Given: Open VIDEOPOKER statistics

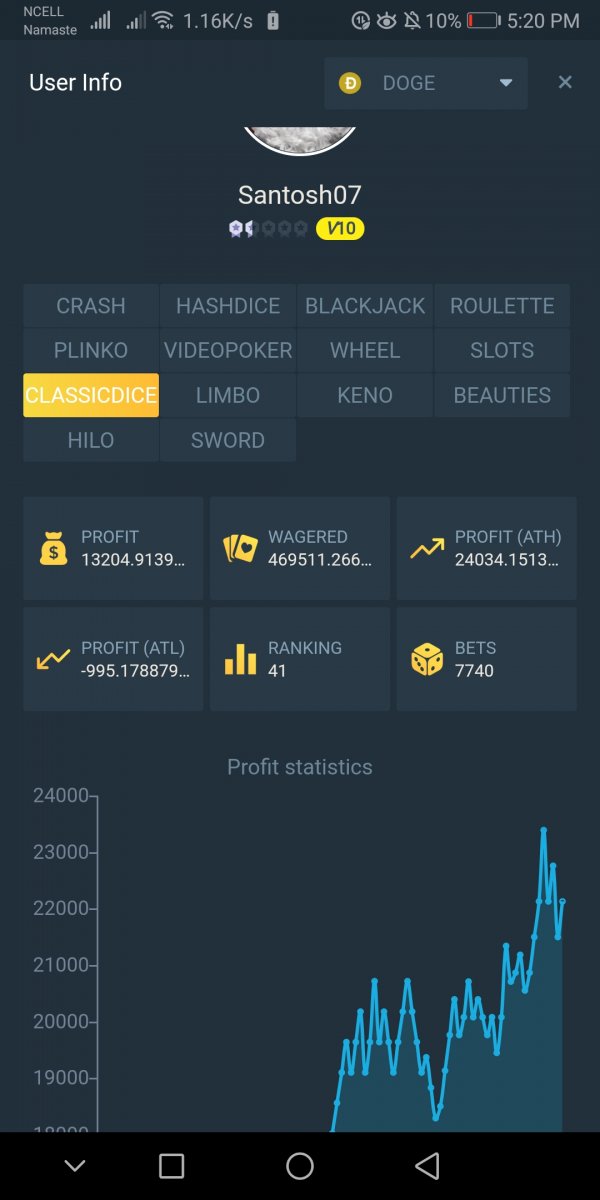Looking at the screenshot, I should tap(228, 351).
